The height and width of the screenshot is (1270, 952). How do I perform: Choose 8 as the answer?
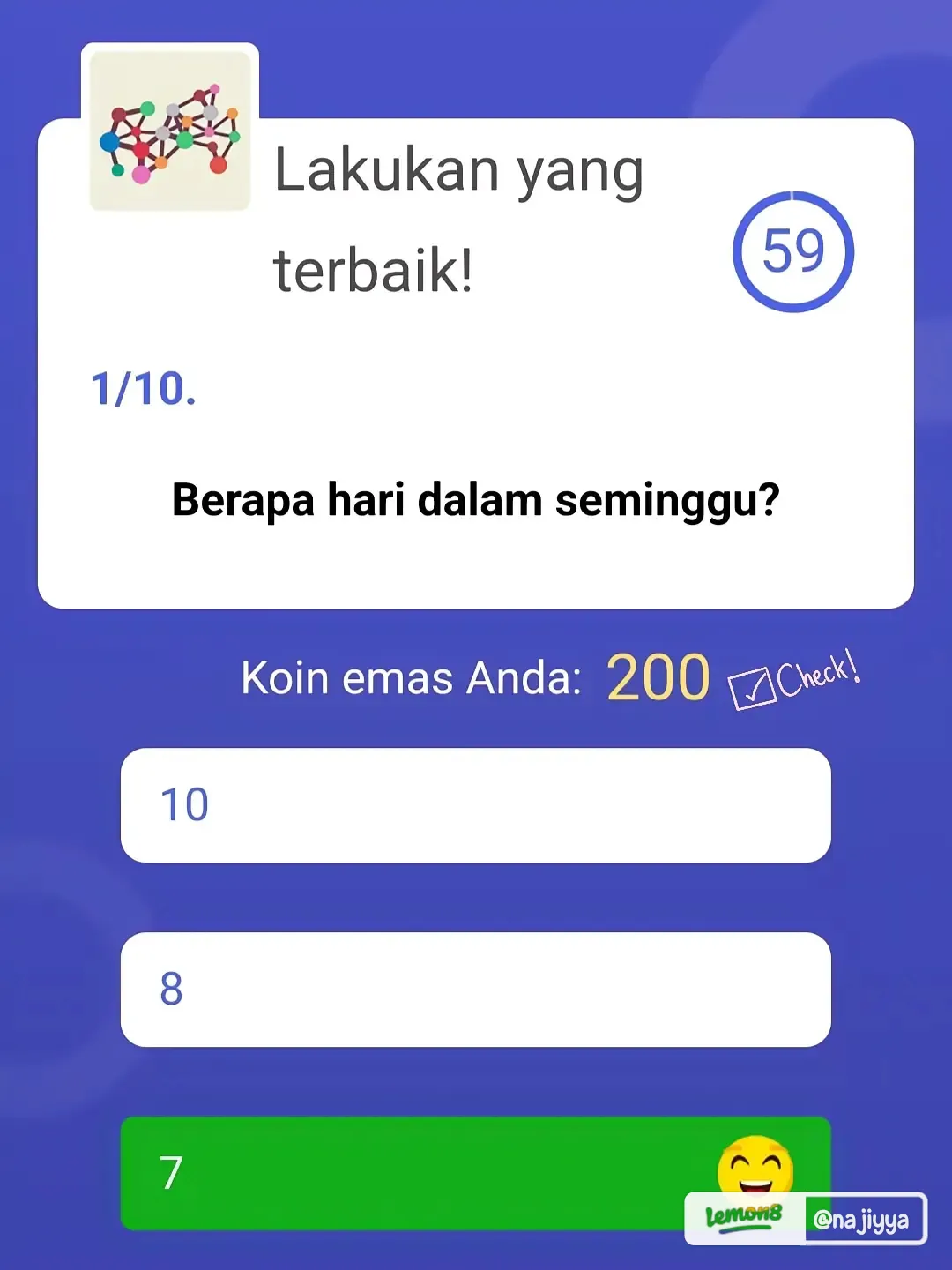pyautogui.click(x=475, y=990)
